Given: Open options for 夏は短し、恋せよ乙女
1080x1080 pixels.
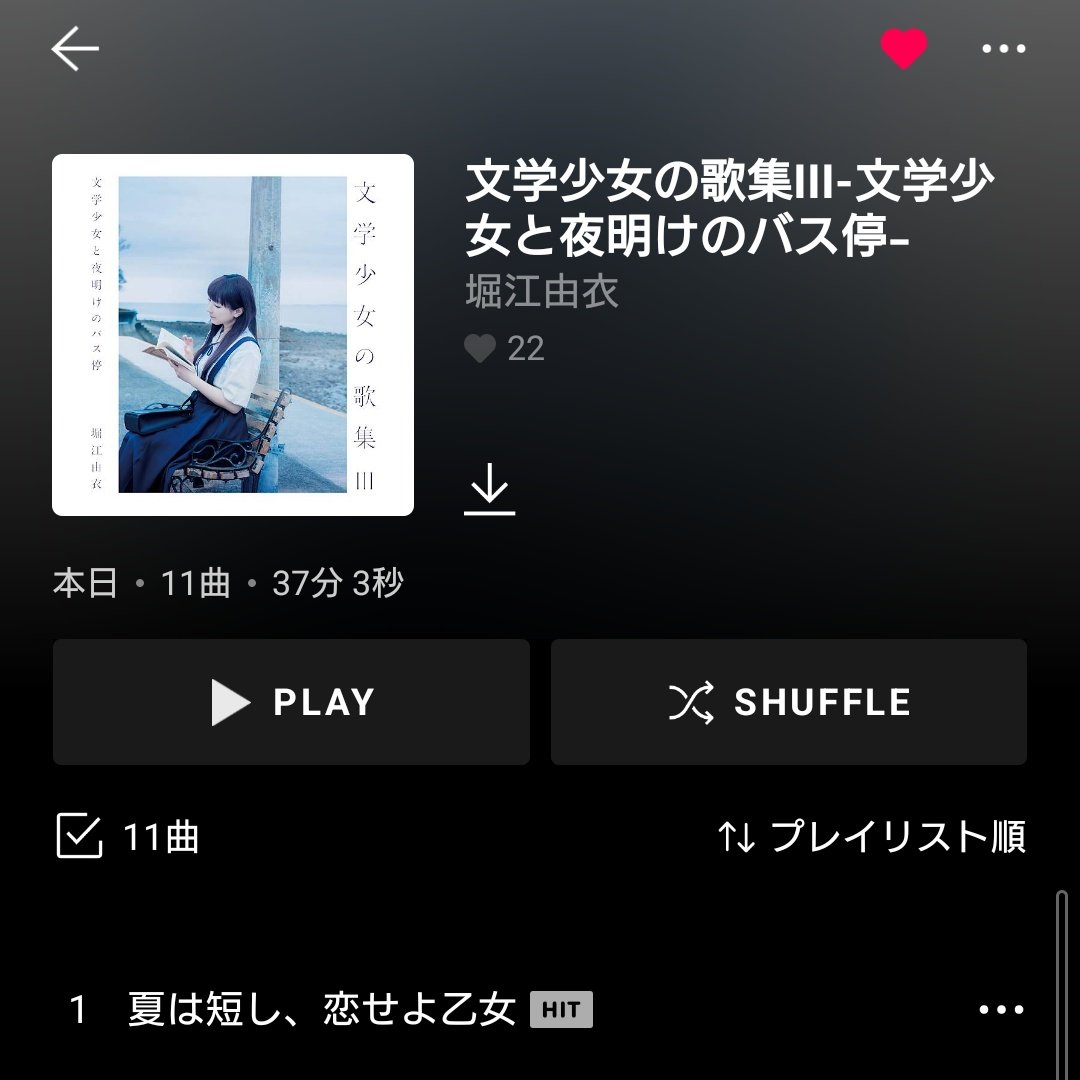Looking at the screenshot, I should pyautogui.click(x=1001, y=1010).
